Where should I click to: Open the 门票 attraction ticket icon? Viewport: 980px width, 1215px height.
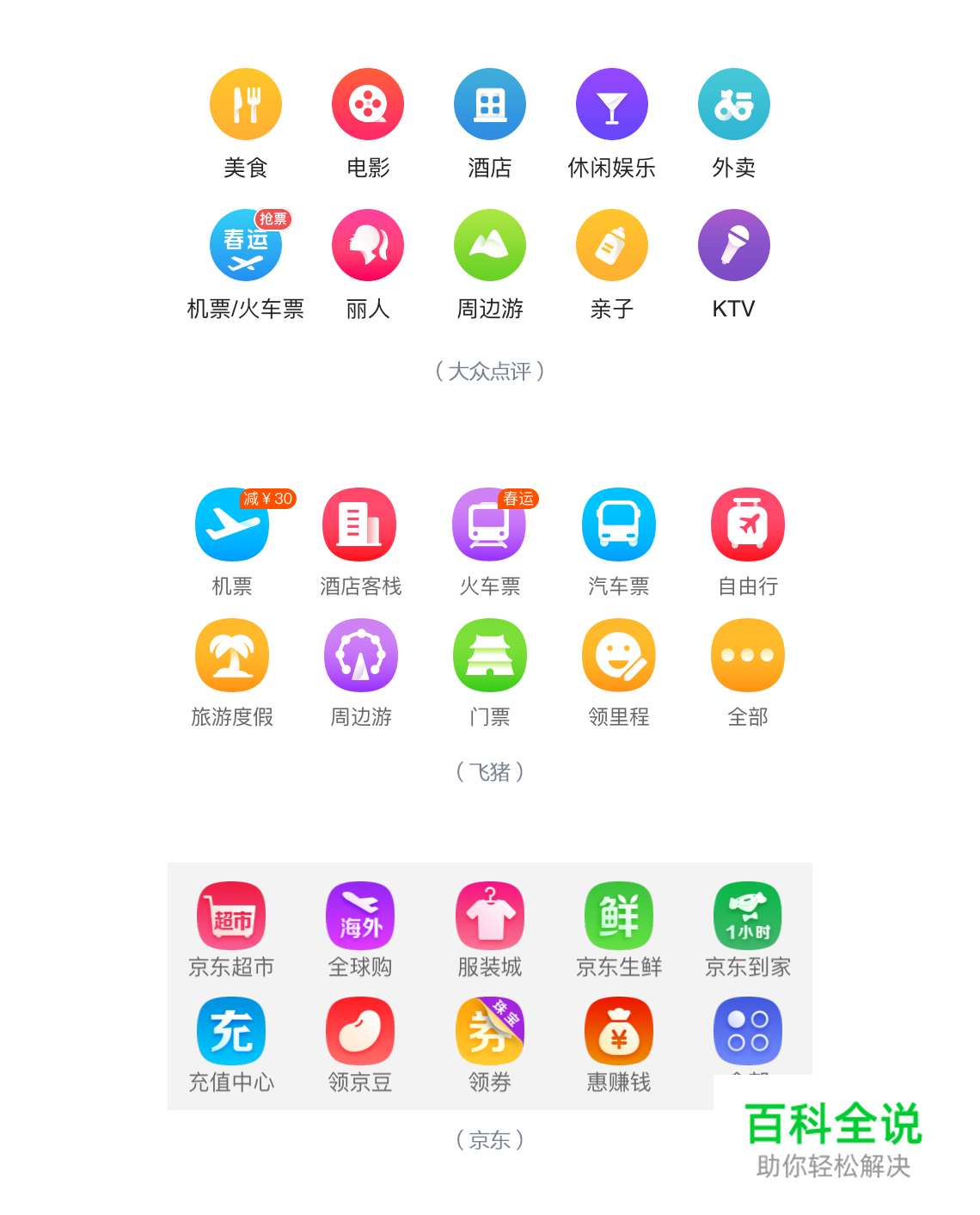click(489, 655)
